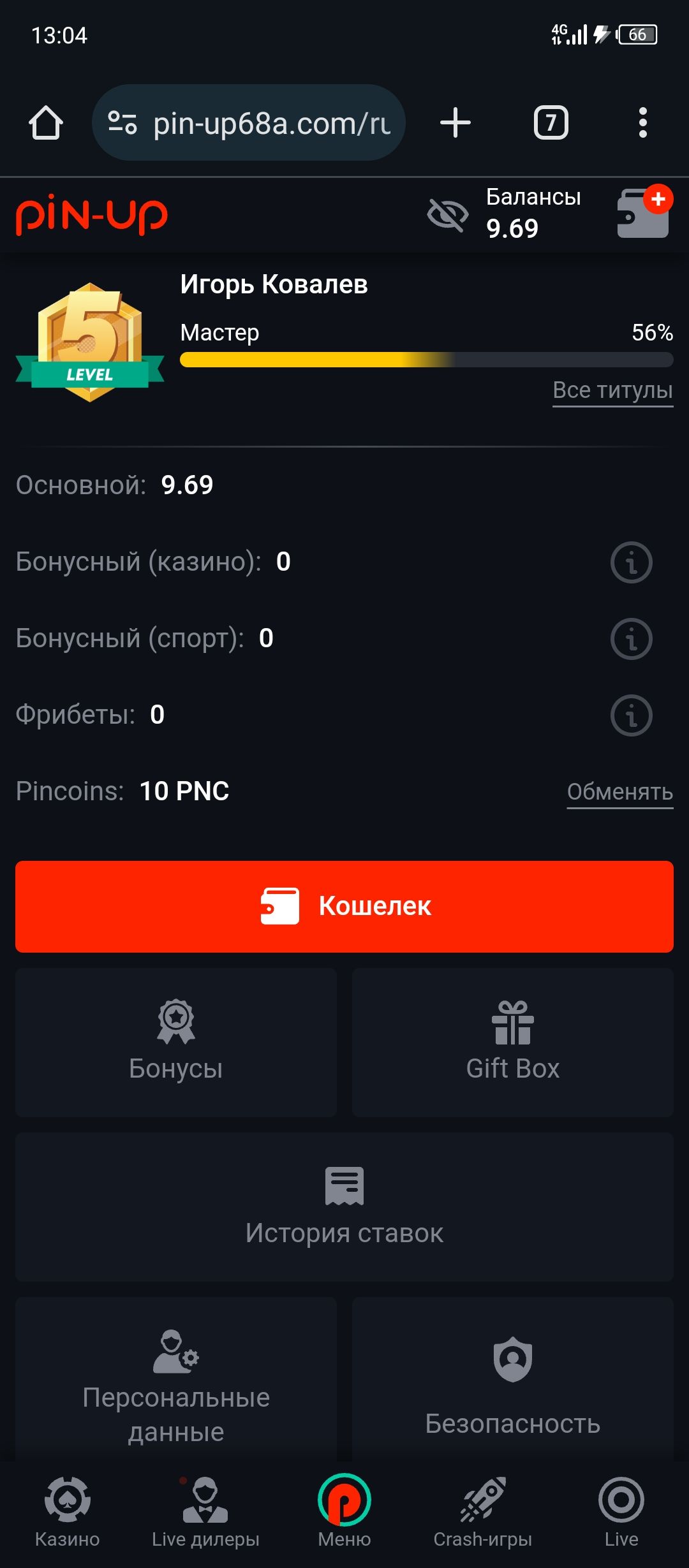
Task: Open История ставок
Action: (344, 1206)
